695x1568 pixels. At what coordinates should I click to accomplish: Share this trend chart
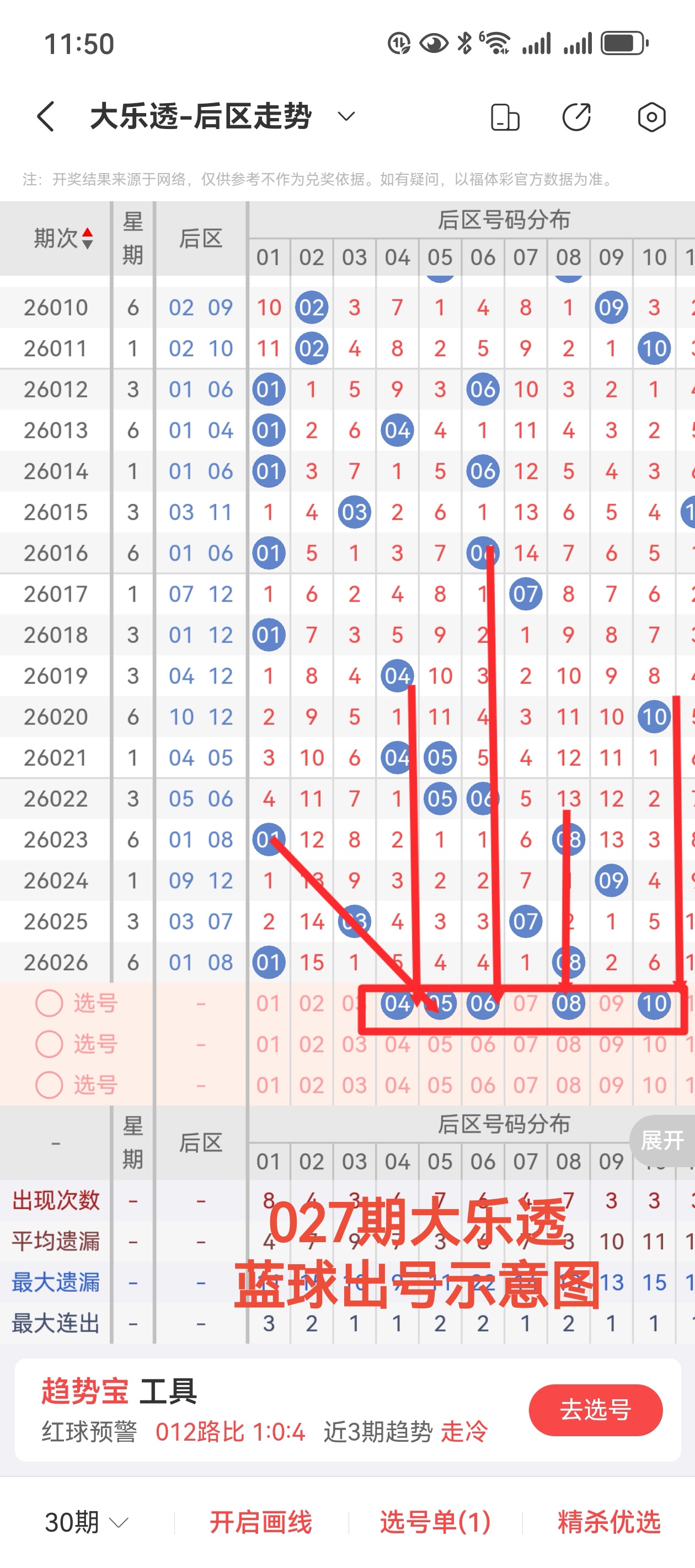click(x=576, y=117)
